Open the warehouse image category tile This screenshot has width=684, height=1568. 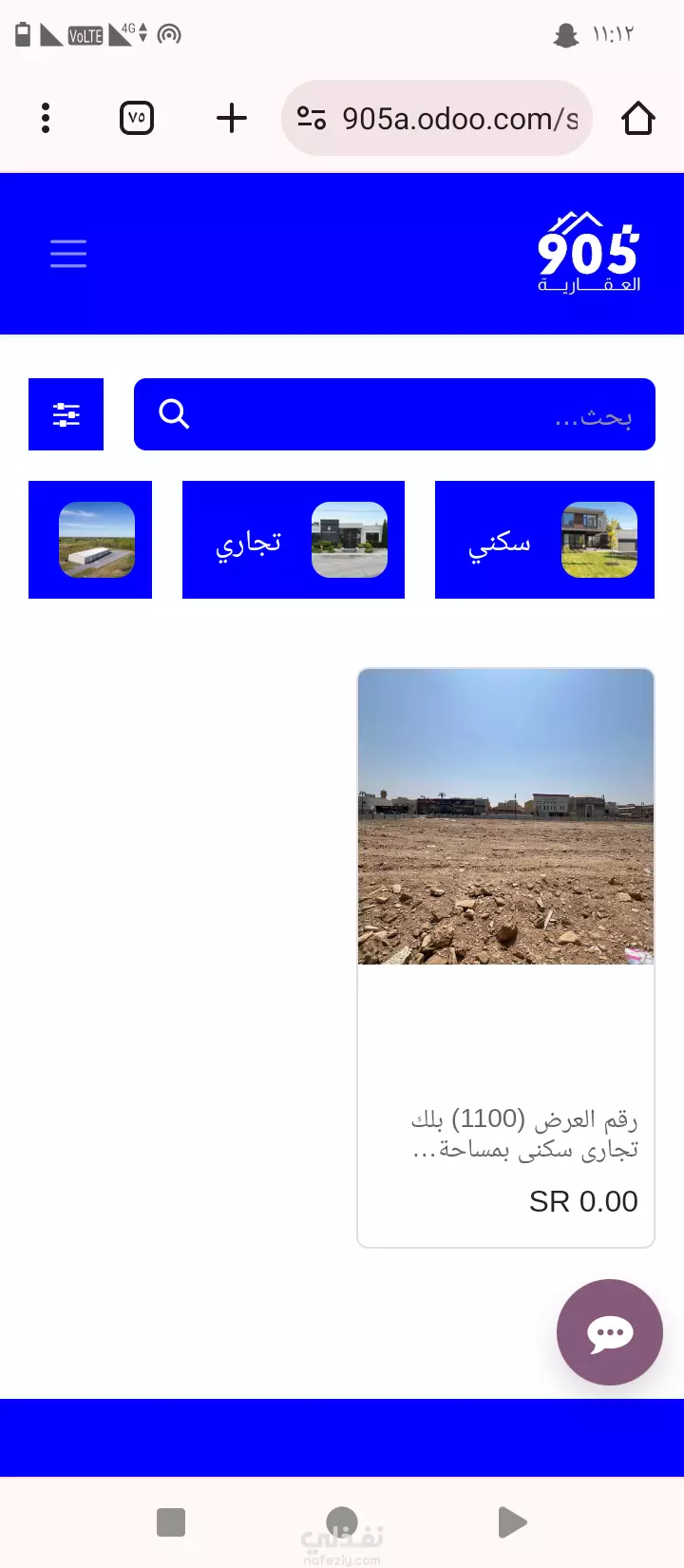coord(90,540)
